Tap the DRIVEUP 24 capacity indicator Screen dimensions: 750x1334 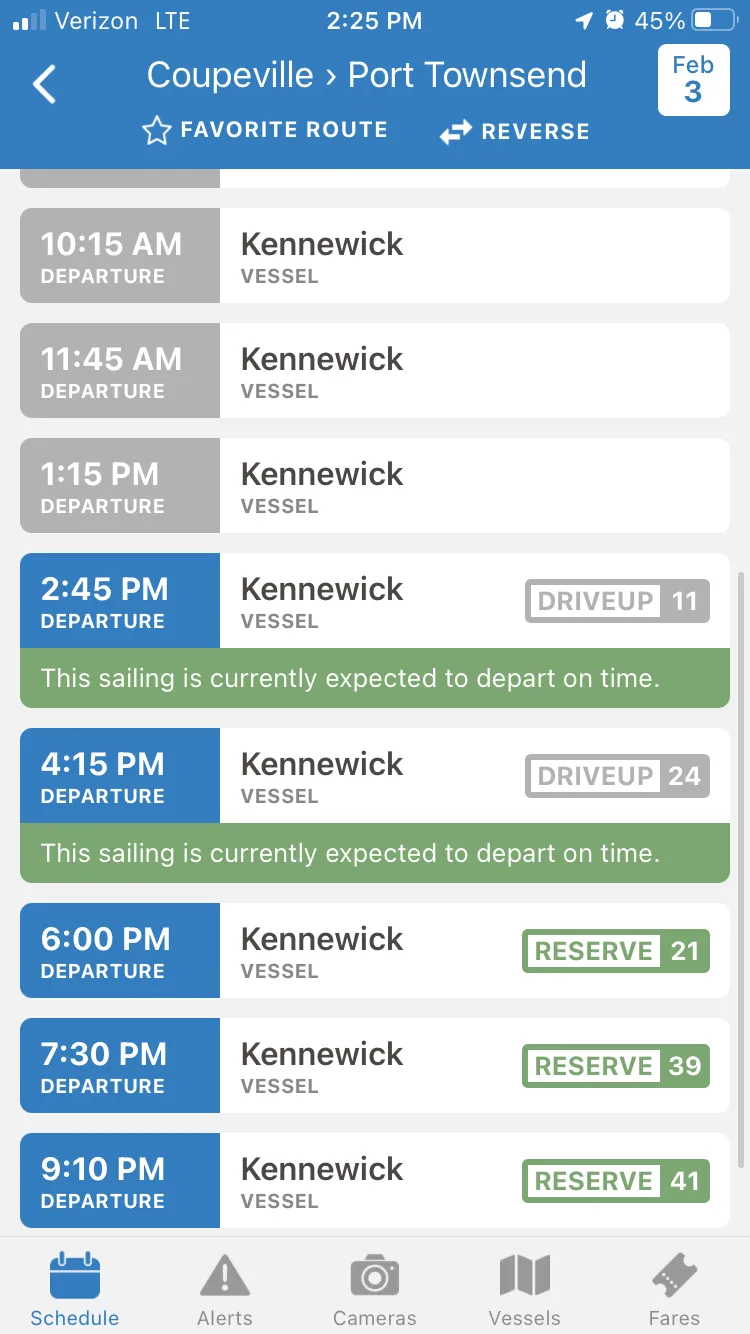pos(616,775)
